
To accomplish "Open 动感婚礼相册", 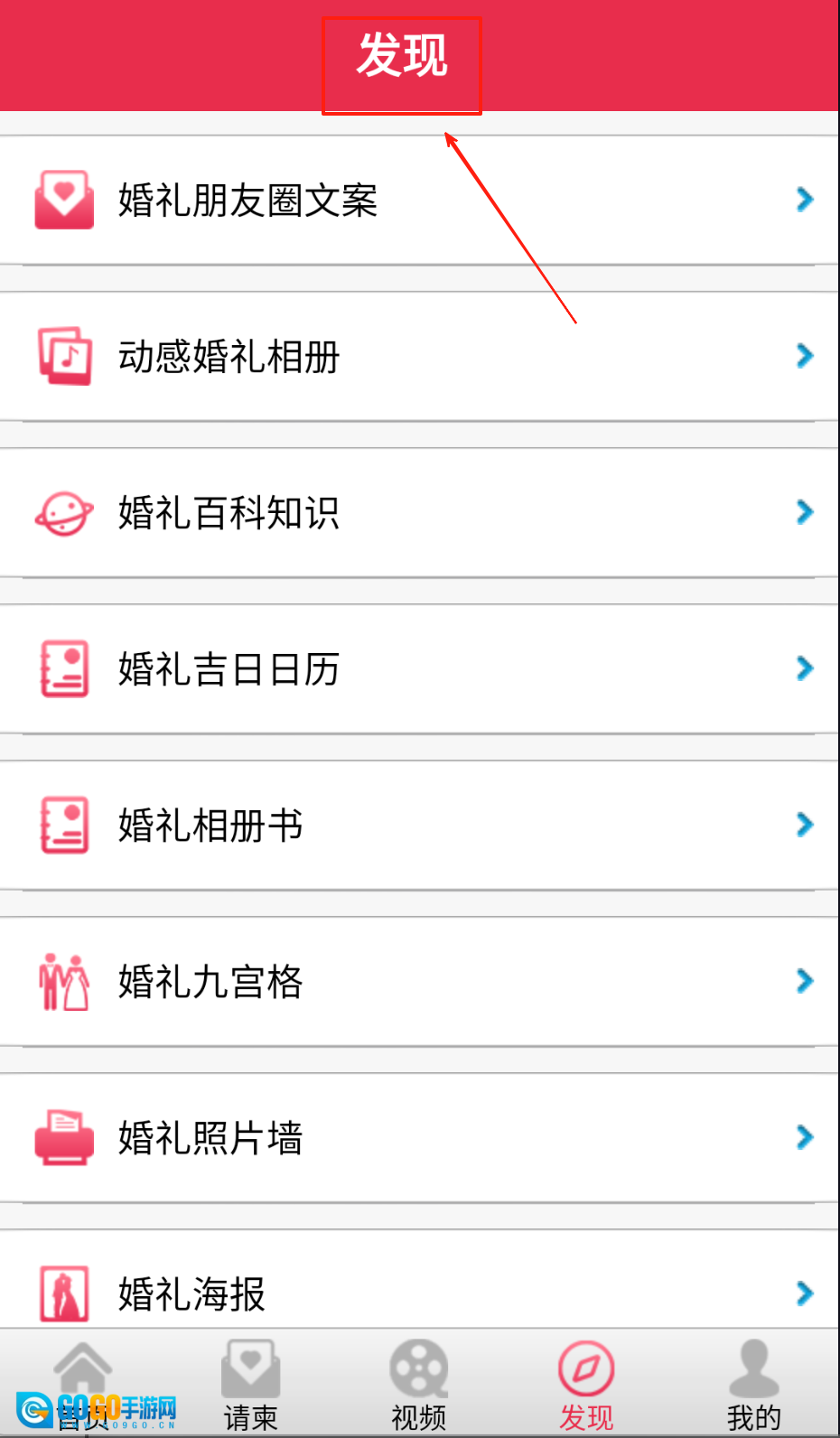I will click(419, 356).
